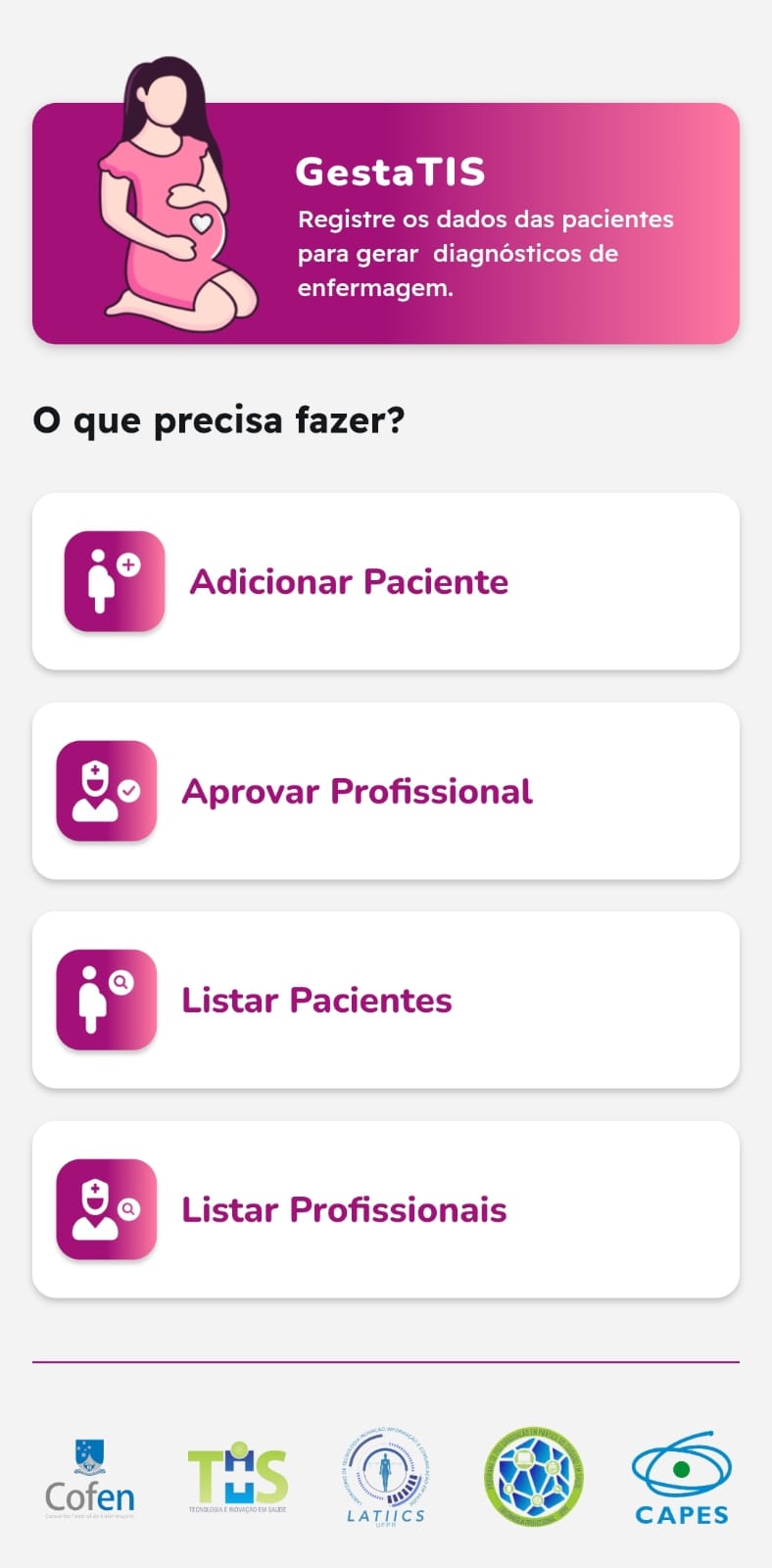The height and width of the screenshot is (1568, 772).
Task: Open Listar Pacientes
Action: [386, 1000]
